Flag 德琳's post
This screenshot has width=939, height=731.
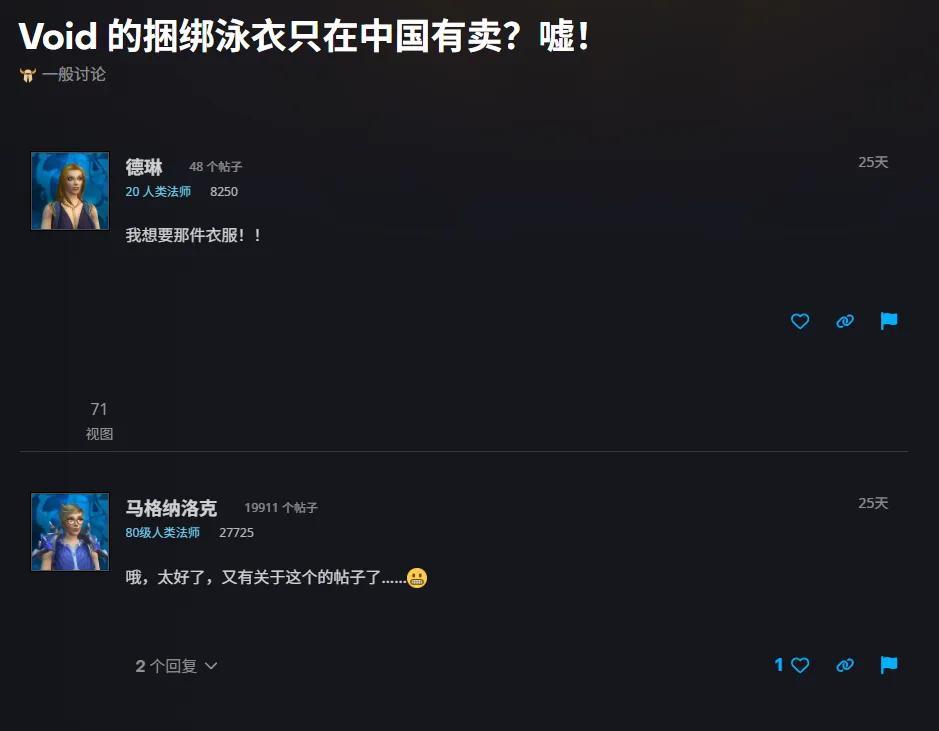889,321
